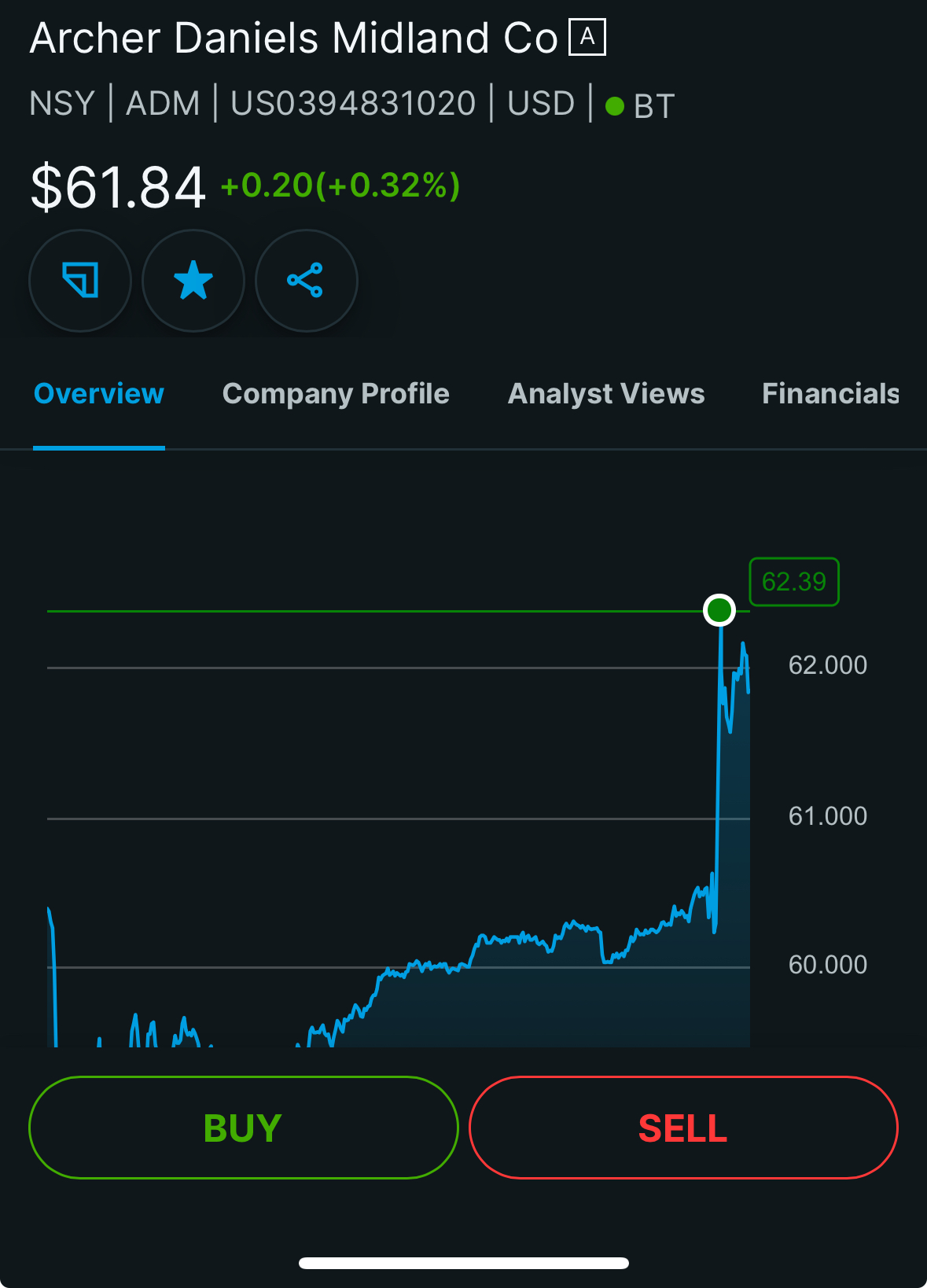
Task: Share the Archer Daniels Midland stock
Action: [306, 281]
